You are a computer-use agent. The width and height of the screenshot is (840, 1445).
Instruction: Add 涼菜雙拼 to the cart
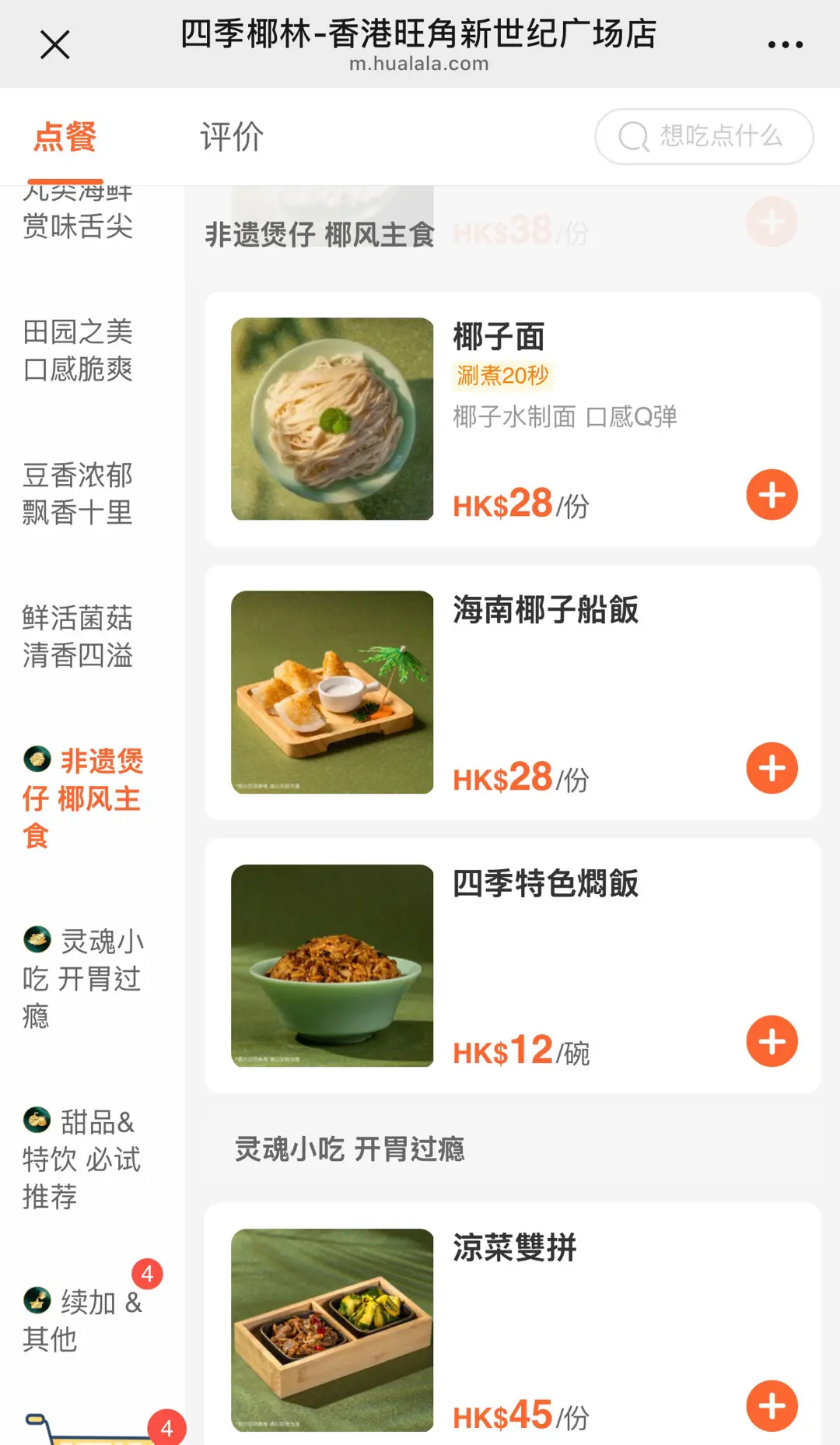(x=772, y=1406)
